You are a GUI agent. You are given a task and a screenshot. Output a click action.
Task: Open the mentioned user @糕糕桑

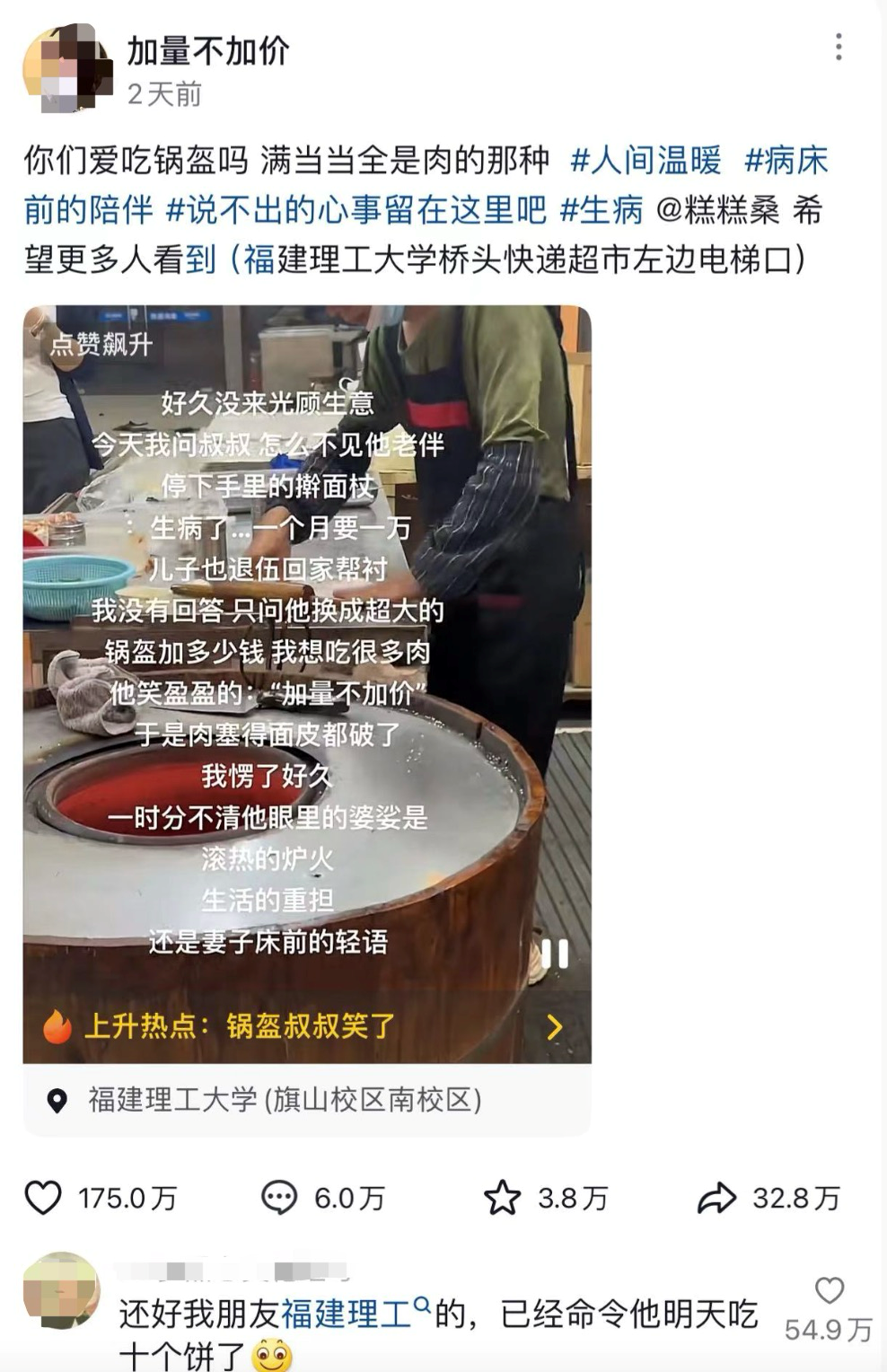(718, 210)
